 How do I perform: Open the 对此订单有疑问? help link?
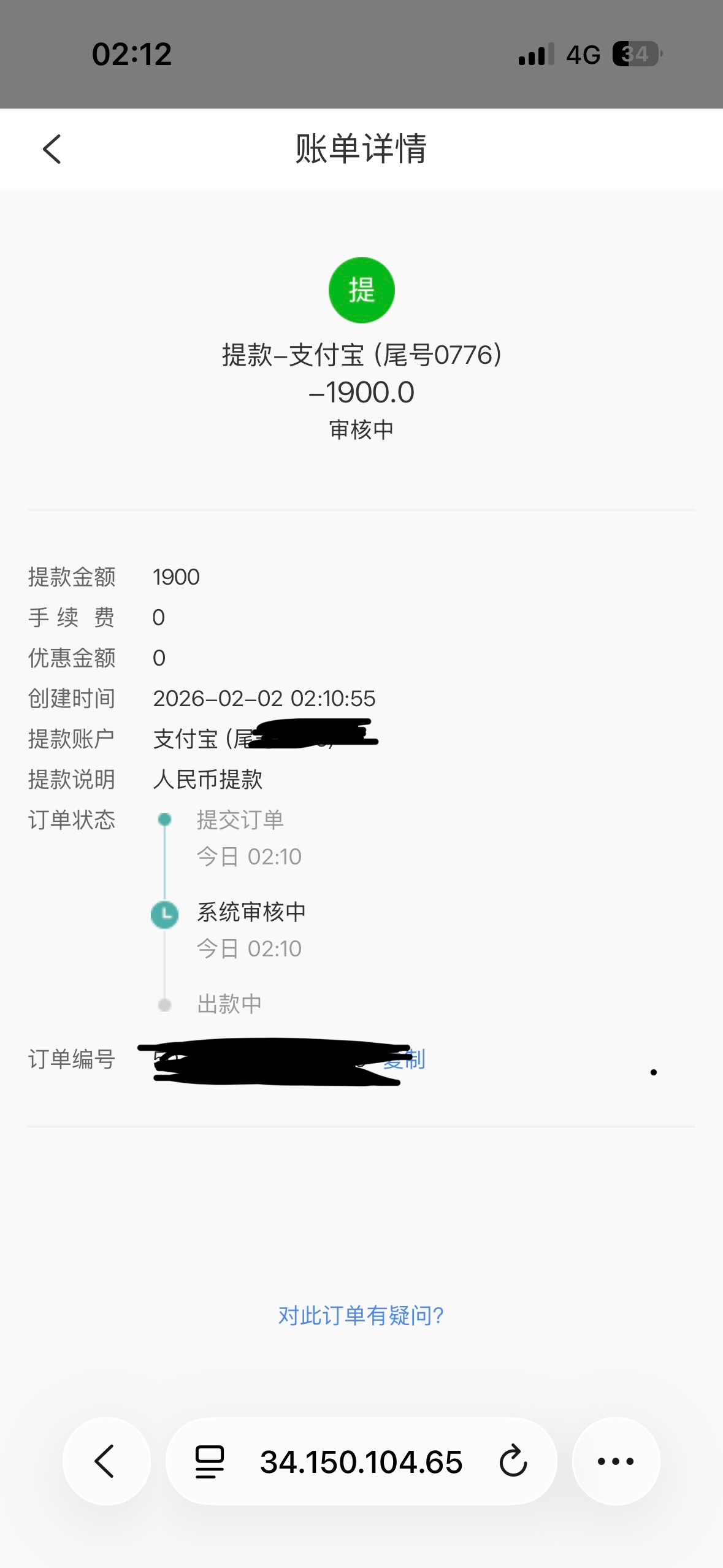point(361,1315)
